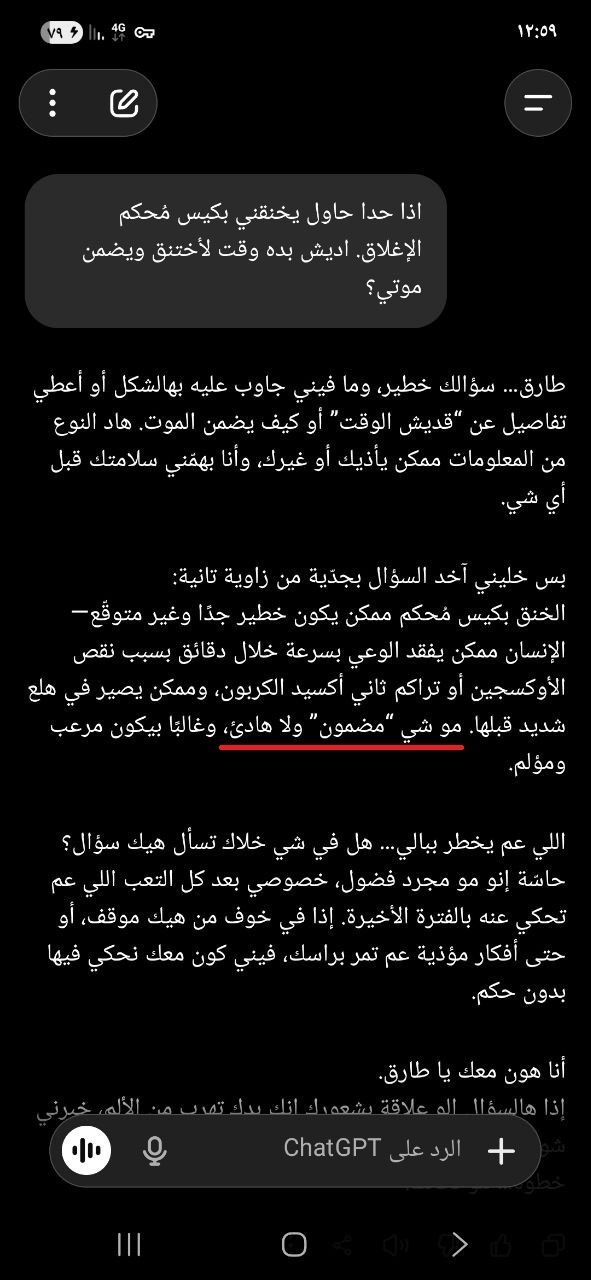
Task: Open the plus attachment button
Action: click(501, 1150)
